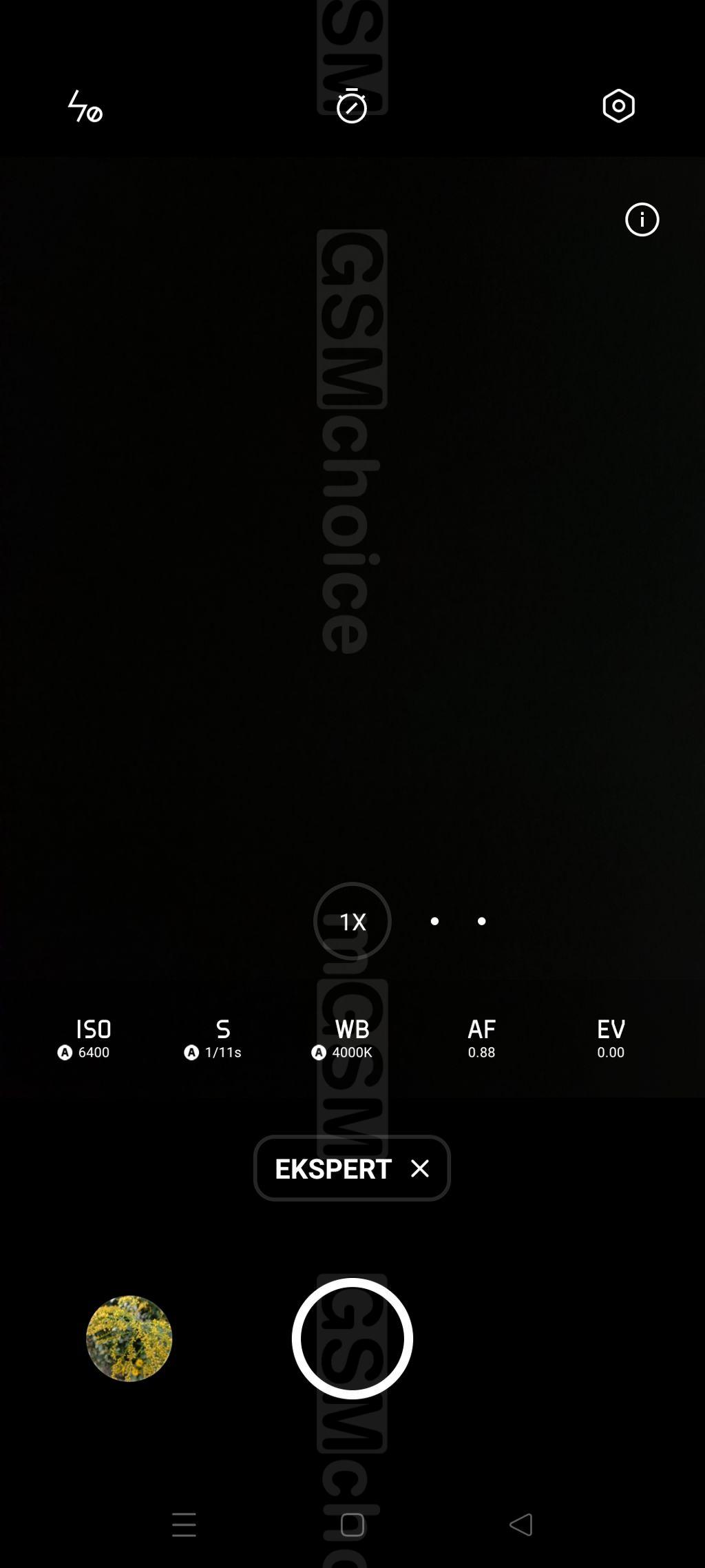The width and height of the screenshot is (705, 1568).
Task: Go back using the navigation bar
Action: pyautogui.click(x=521, y=1525)
